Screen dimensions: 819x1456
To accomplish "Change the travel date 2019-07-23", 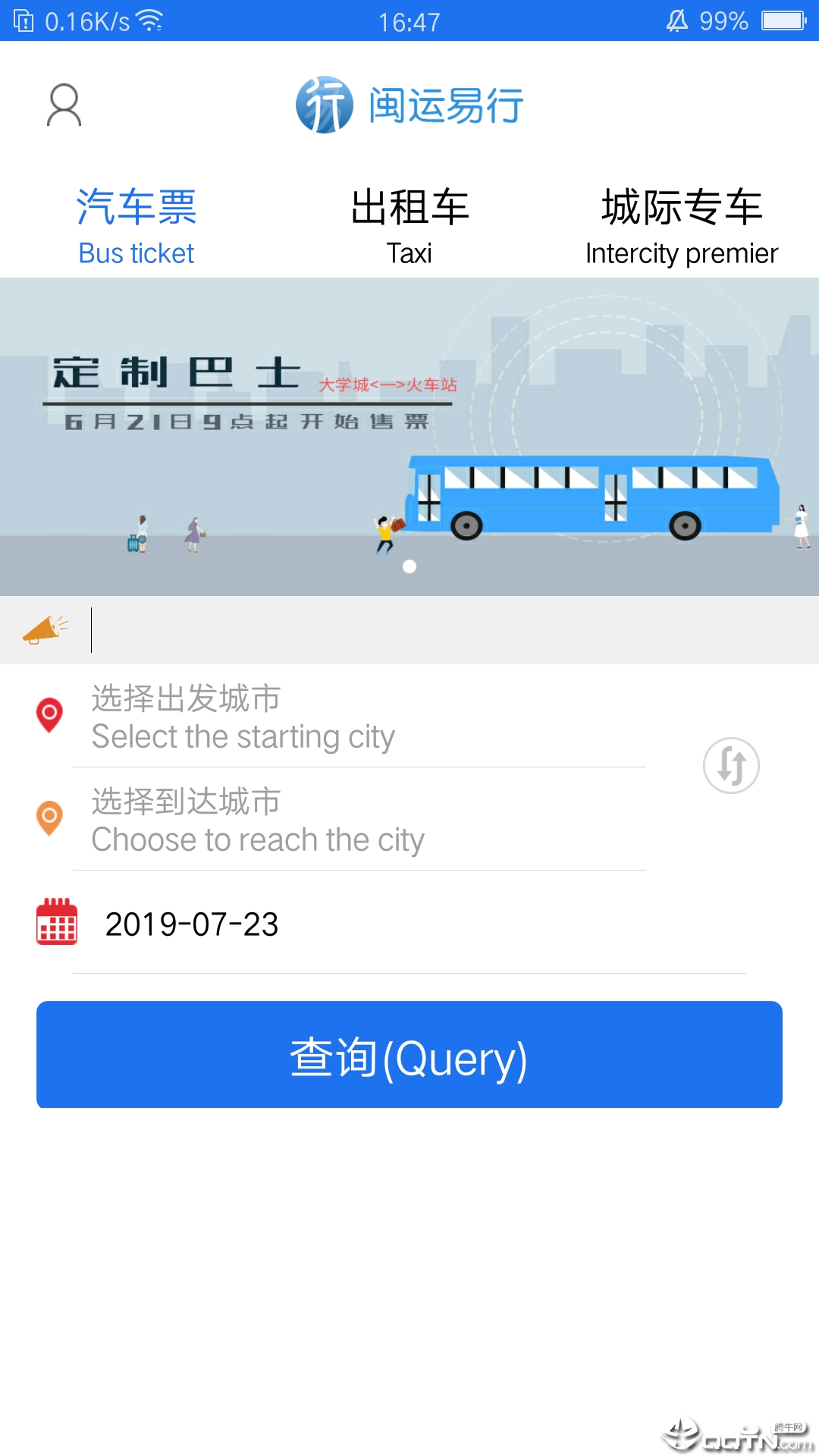I will (x=409, y=924).
